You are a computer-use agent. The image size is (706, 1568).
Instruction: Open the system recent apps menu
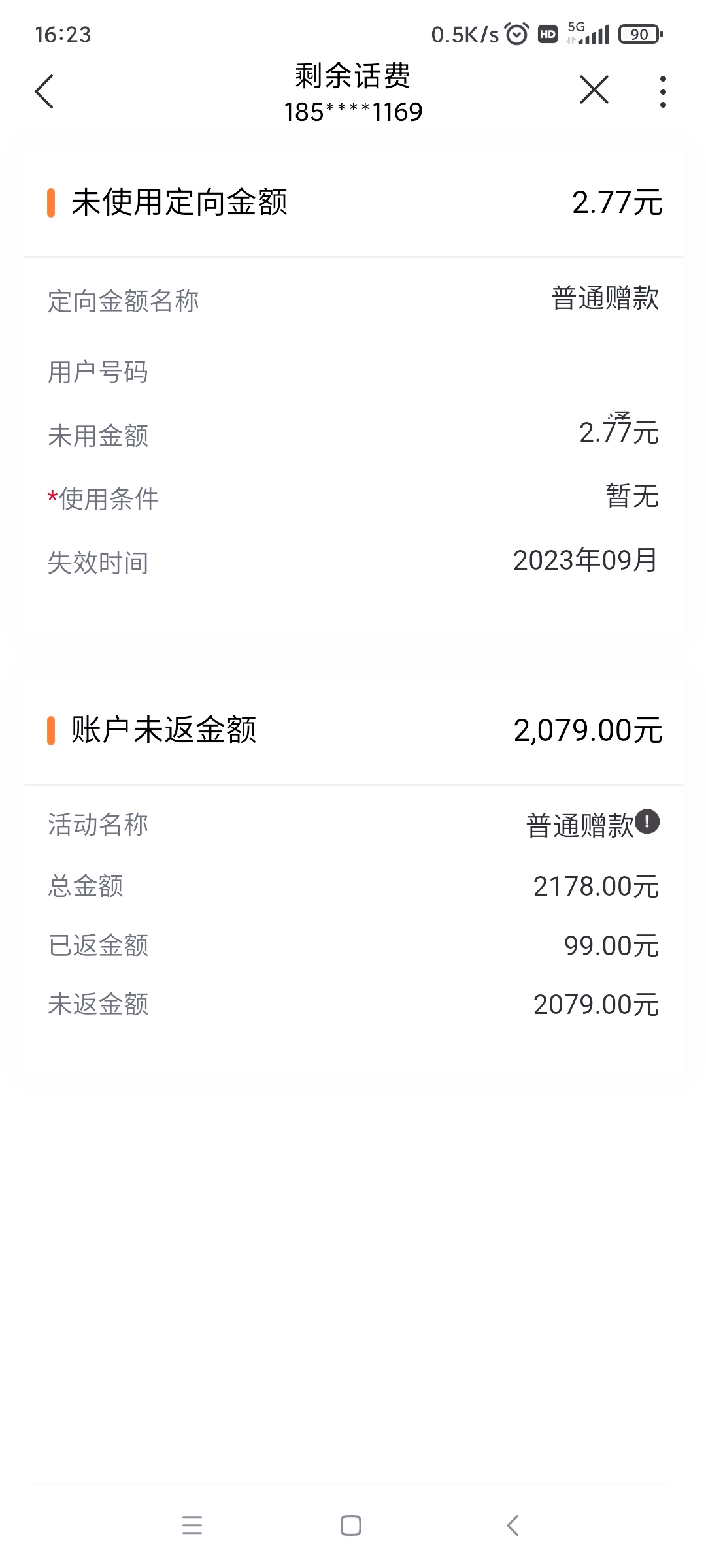click(x=192, y=1526)
